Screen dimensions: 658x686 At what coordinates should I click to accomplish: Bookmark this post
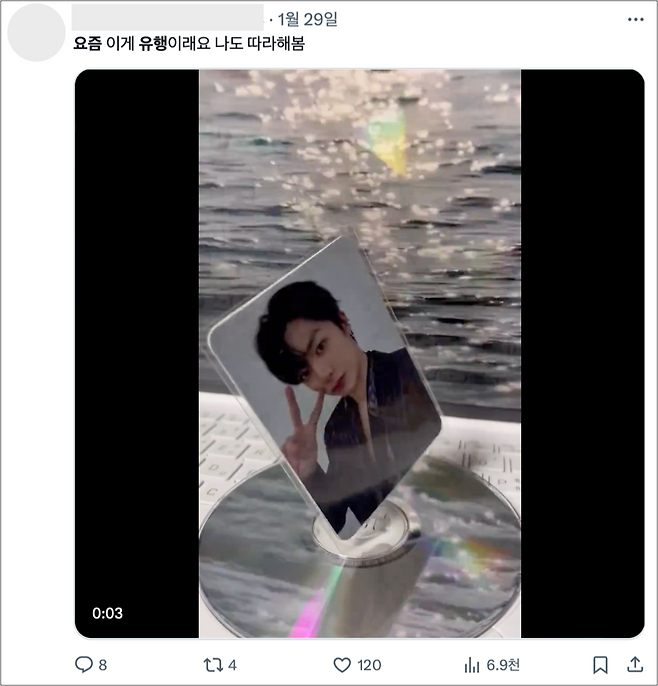600,664
